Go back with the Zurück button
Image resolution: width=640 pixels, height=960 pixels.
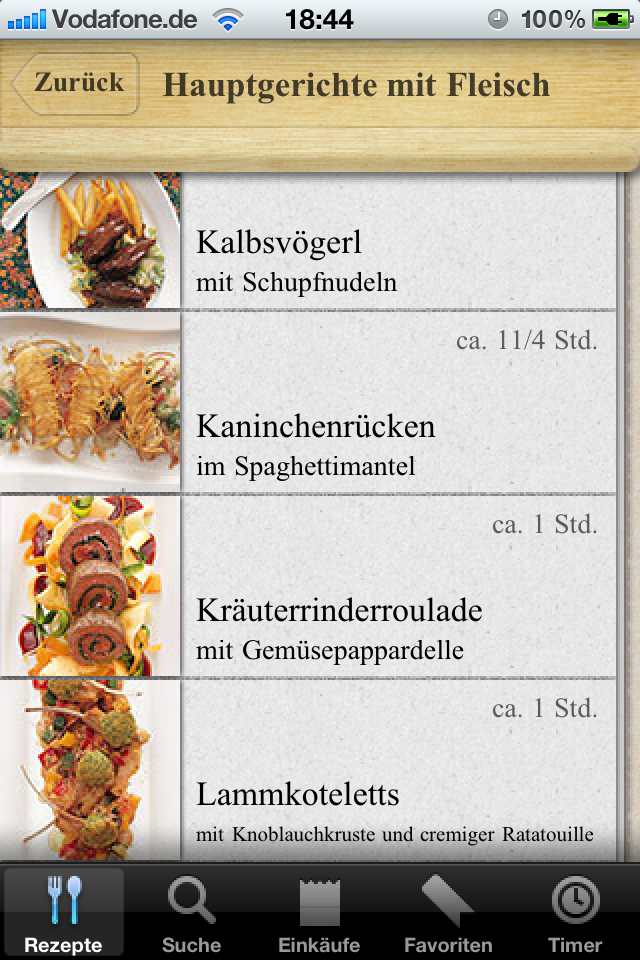tap(76, 84)
